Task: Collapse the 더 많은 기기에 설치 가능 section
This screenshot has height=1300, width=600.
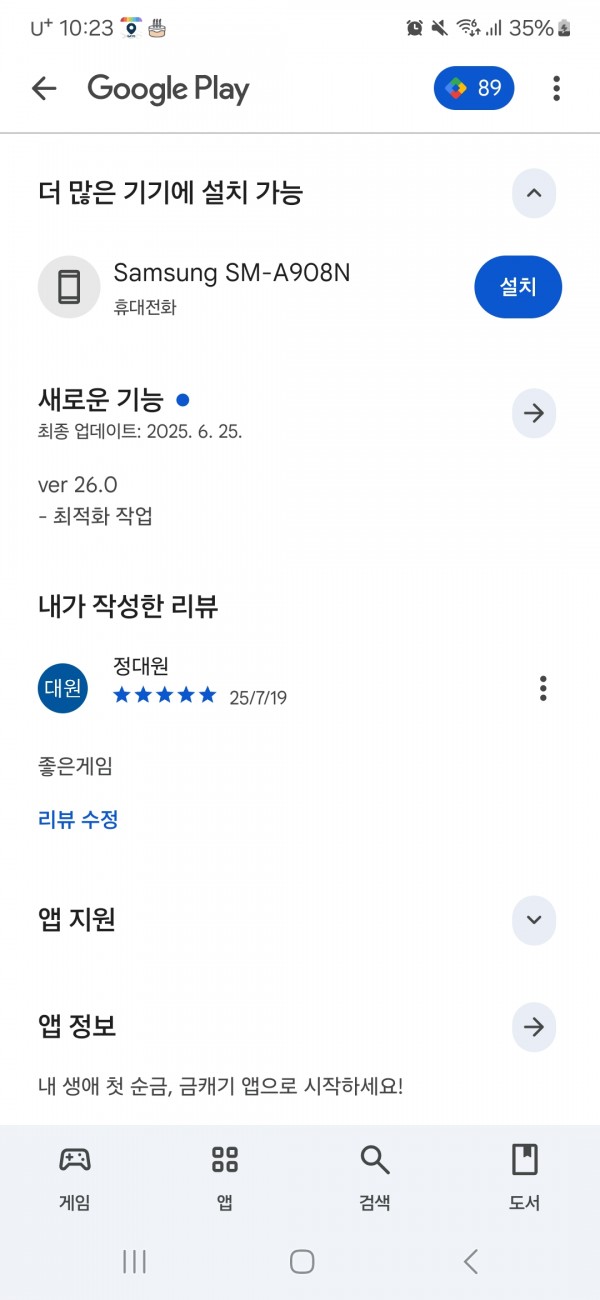Action: point(534,193)
